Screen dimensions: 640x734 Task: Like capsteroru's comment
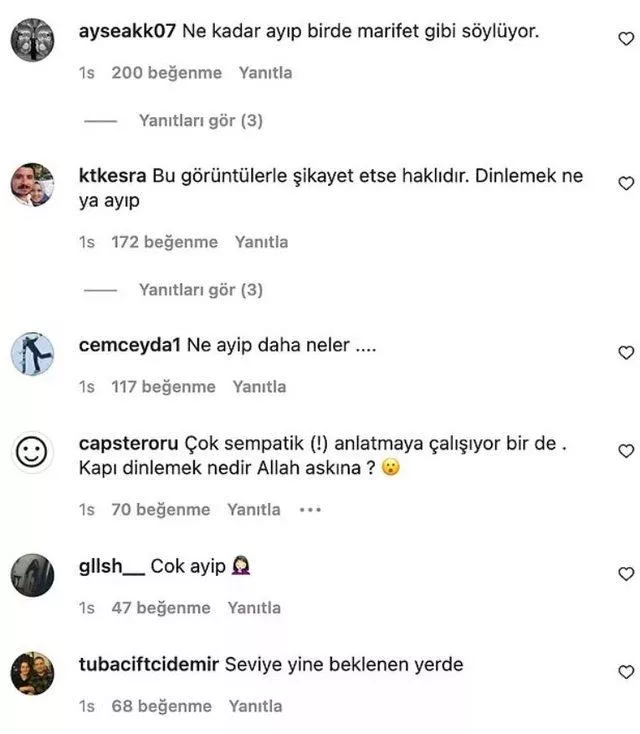(x=626, y=451)
